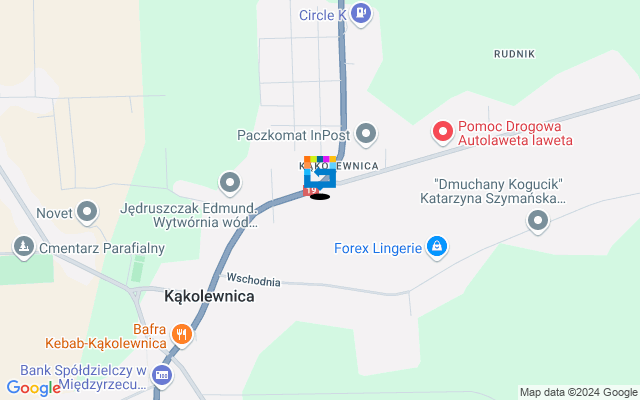The image size is (640, 400).
Task: Open the Forex Lingerie shop marker
Action: point(436,246)
